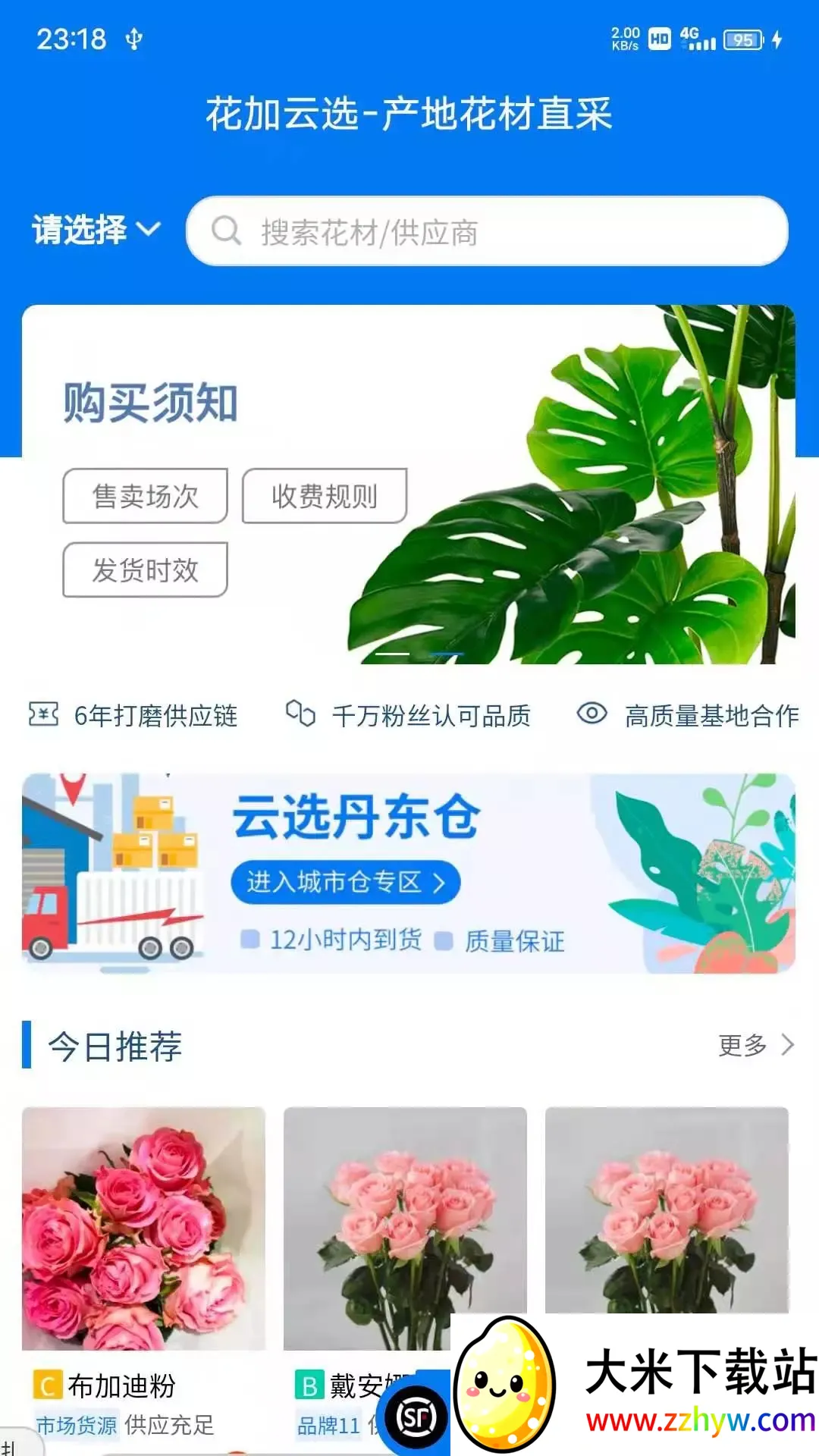Viewport: 819px width, 1456px height.
Task: Open the 售卖场次 notice
Action: 144,496
